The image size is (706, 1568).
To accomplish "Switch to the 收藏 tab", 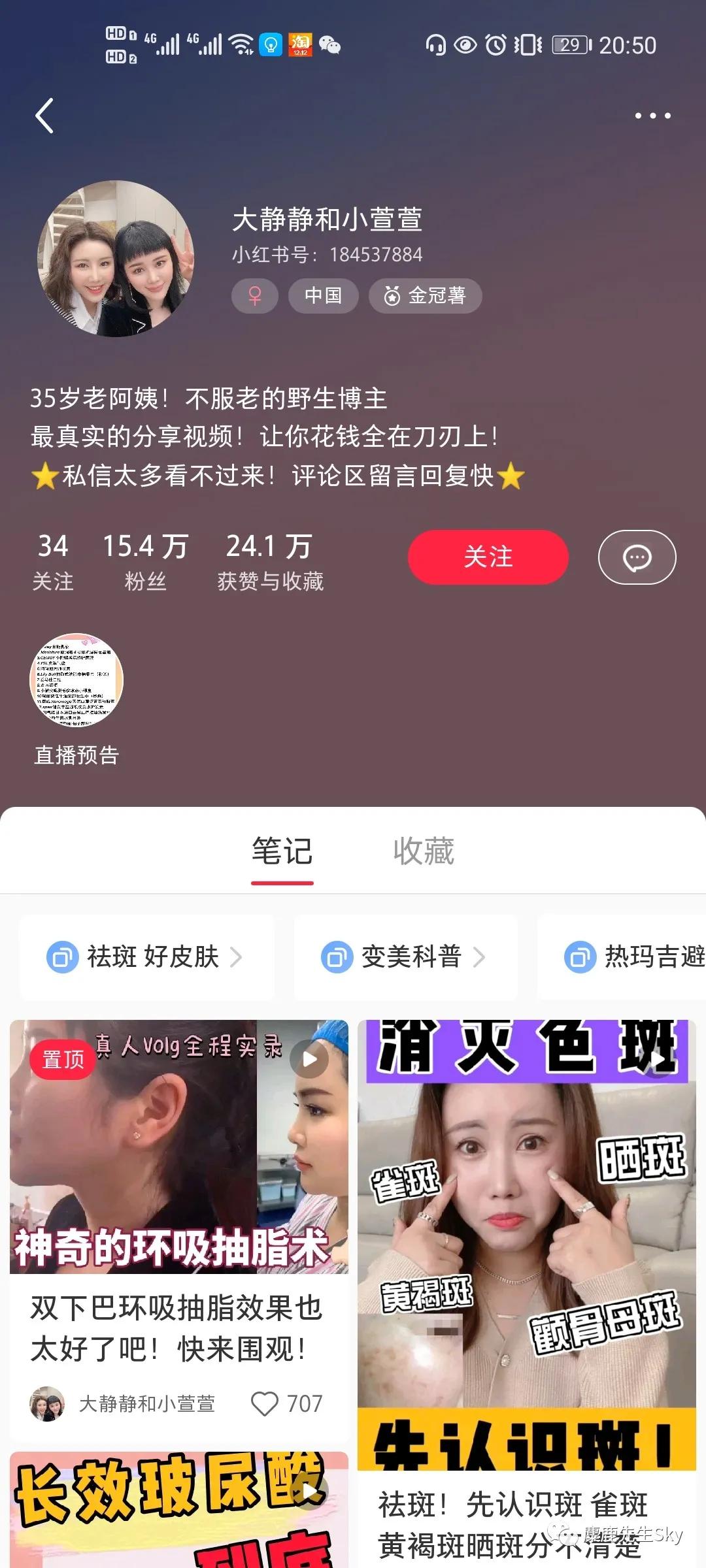I will click(422, 851).
